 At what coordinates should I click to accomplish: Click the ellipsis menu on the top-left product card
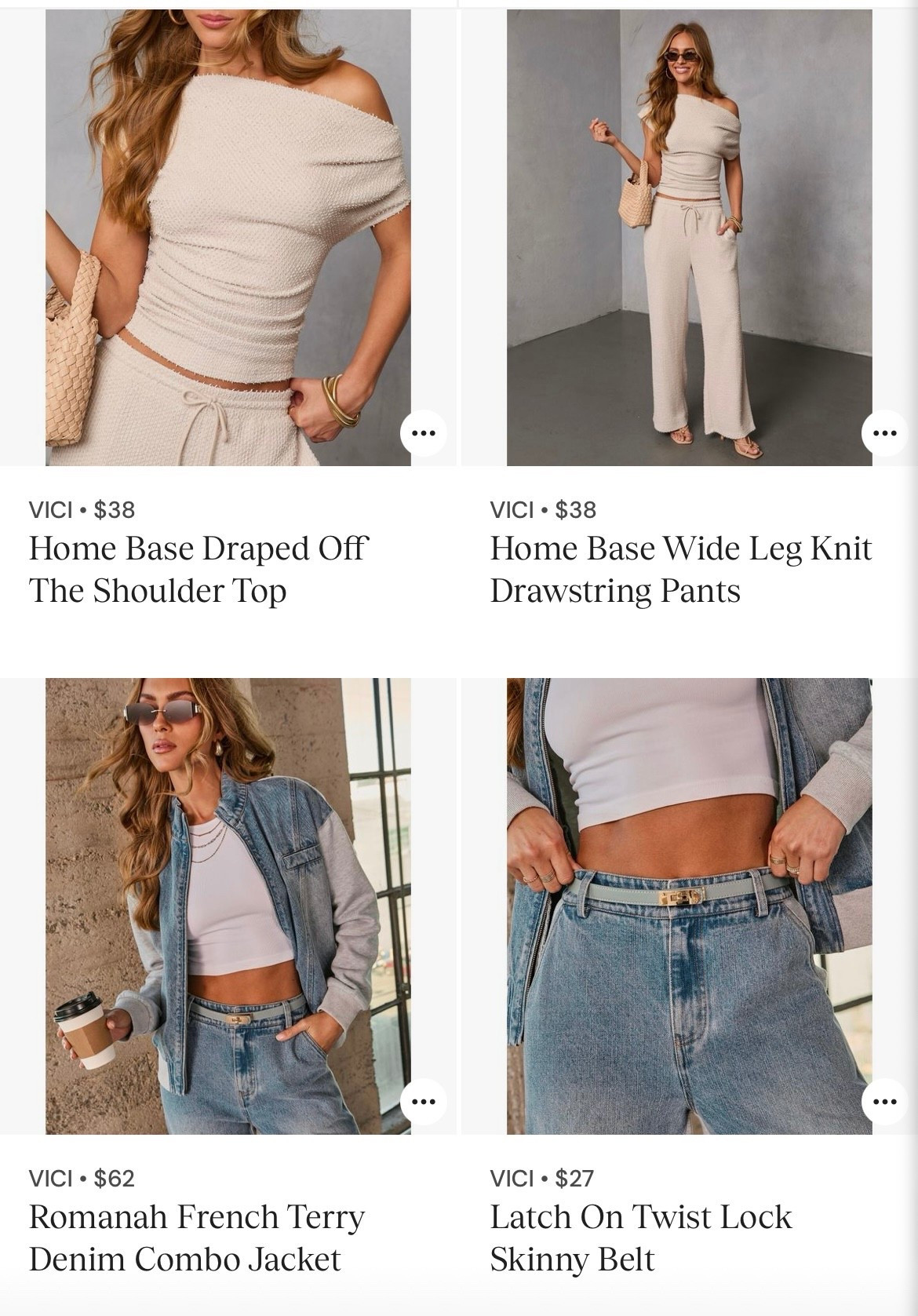(x=421, y=432)
